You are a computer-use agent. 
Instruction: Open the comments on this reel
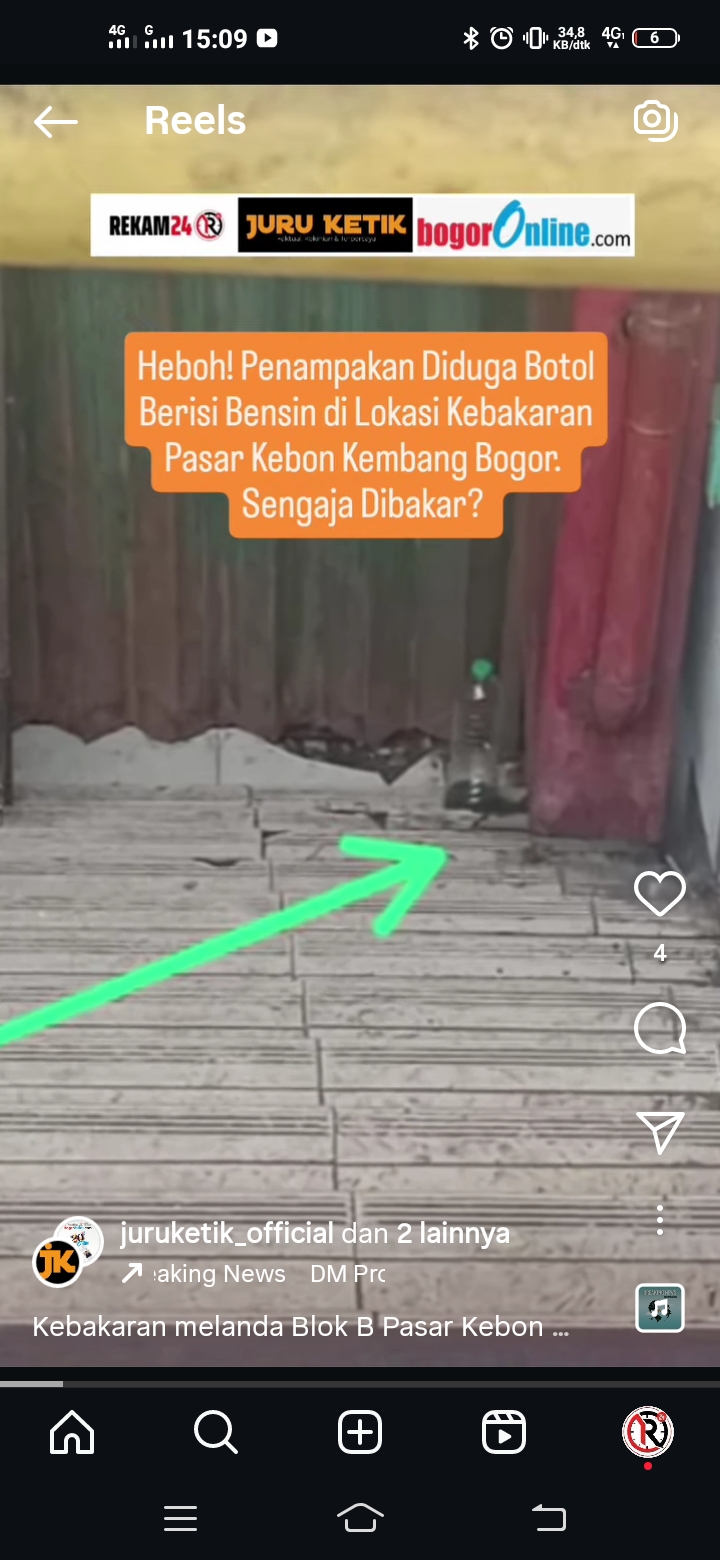[x=660, y=1028]
